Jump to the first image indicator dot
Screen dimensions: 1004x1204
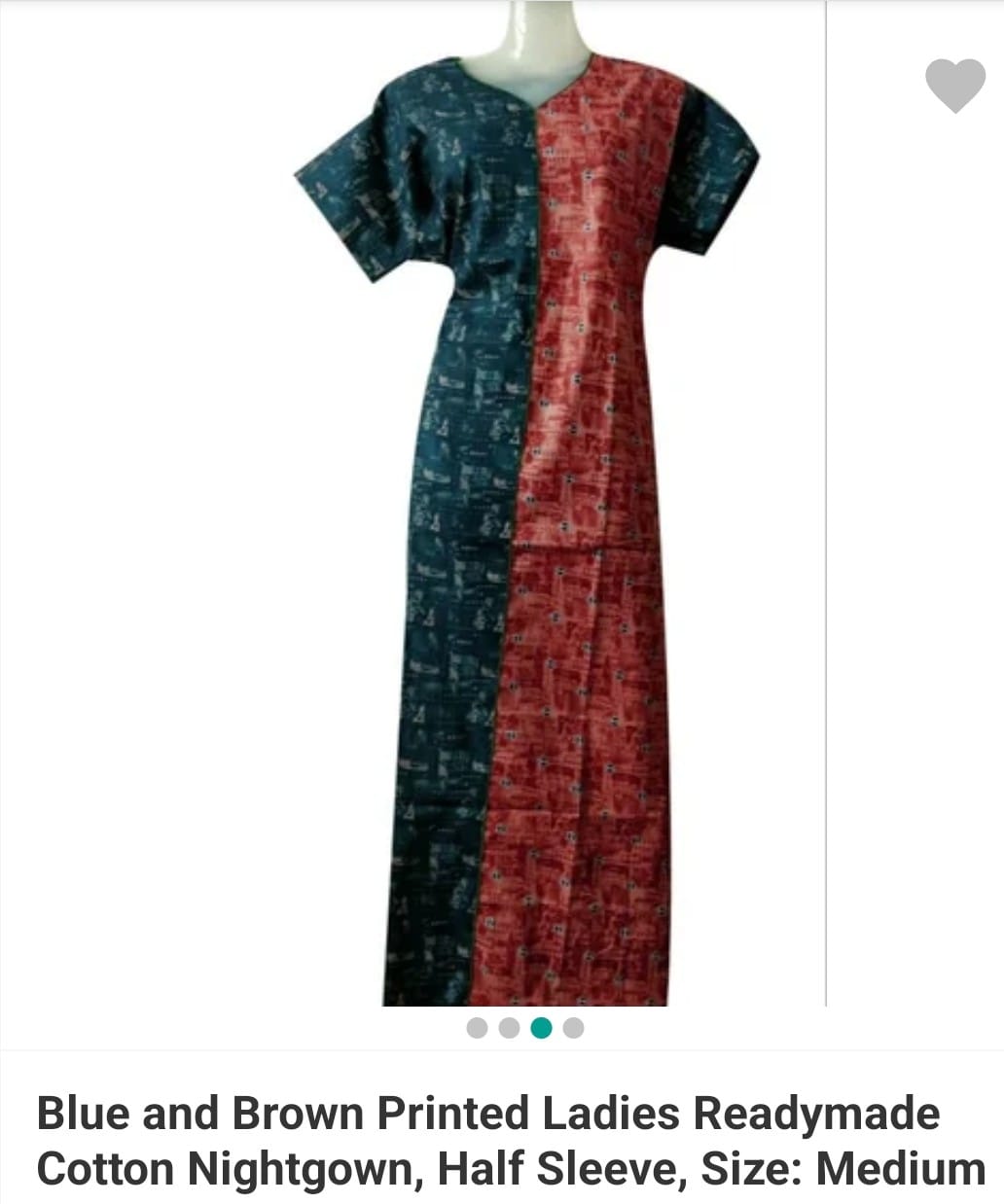coord(477,1028)
